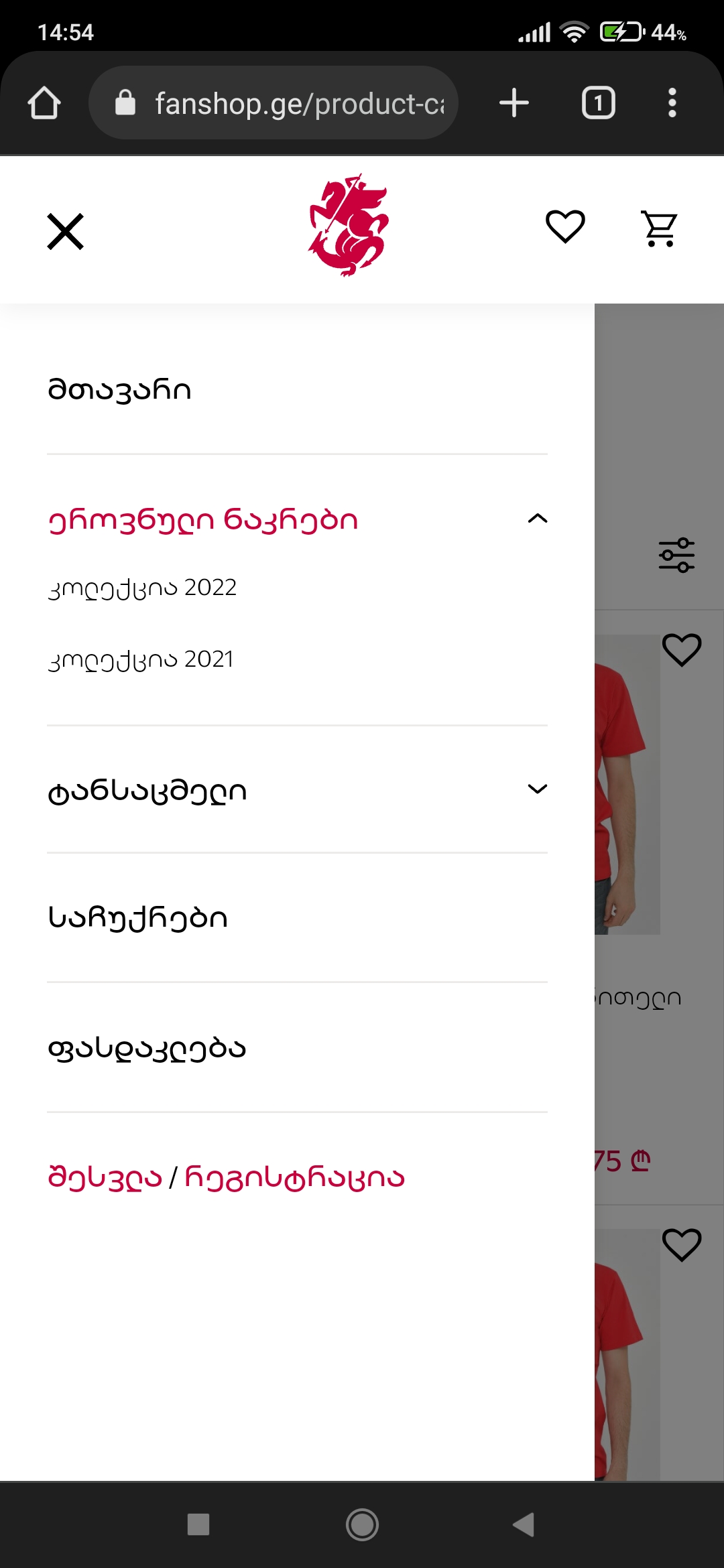The width and height of the screenshot is (724, 1568).
Task: Select კოლექცია 2022 collection
Action: (x=143, y=587)
